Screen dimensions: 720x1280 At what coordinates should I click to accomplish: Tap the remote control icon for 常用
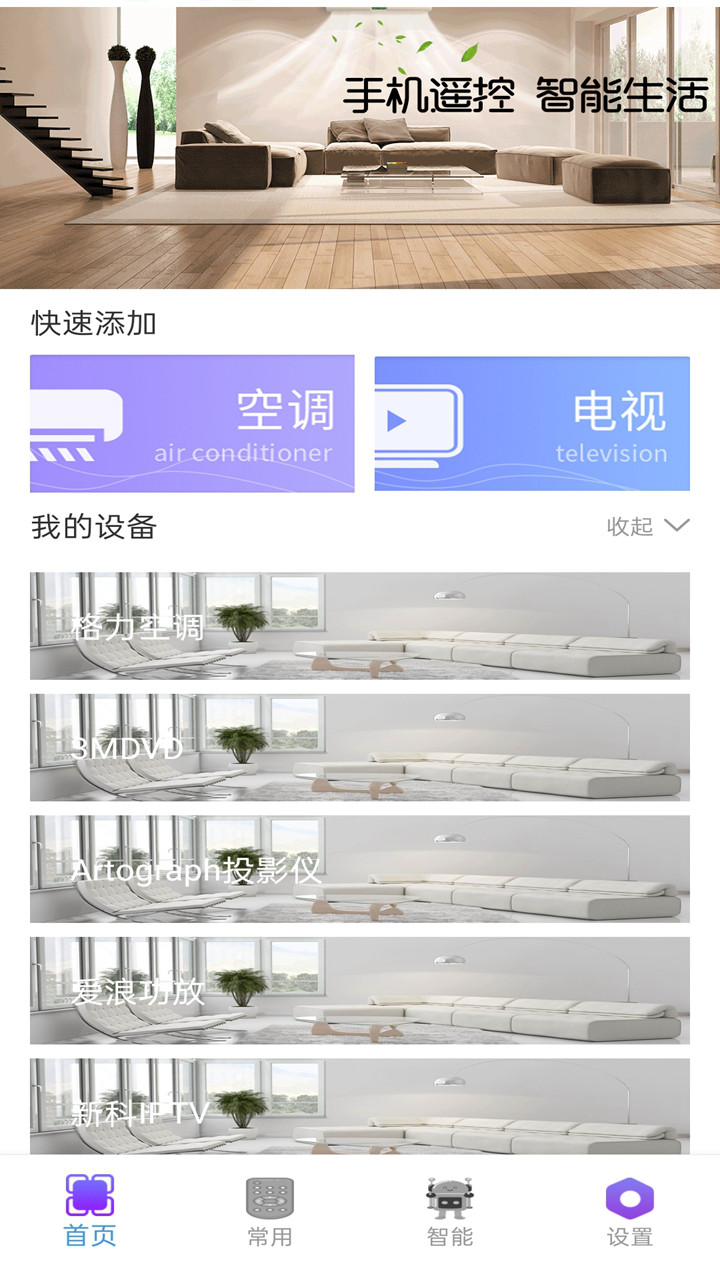(x=268, y=1196)
